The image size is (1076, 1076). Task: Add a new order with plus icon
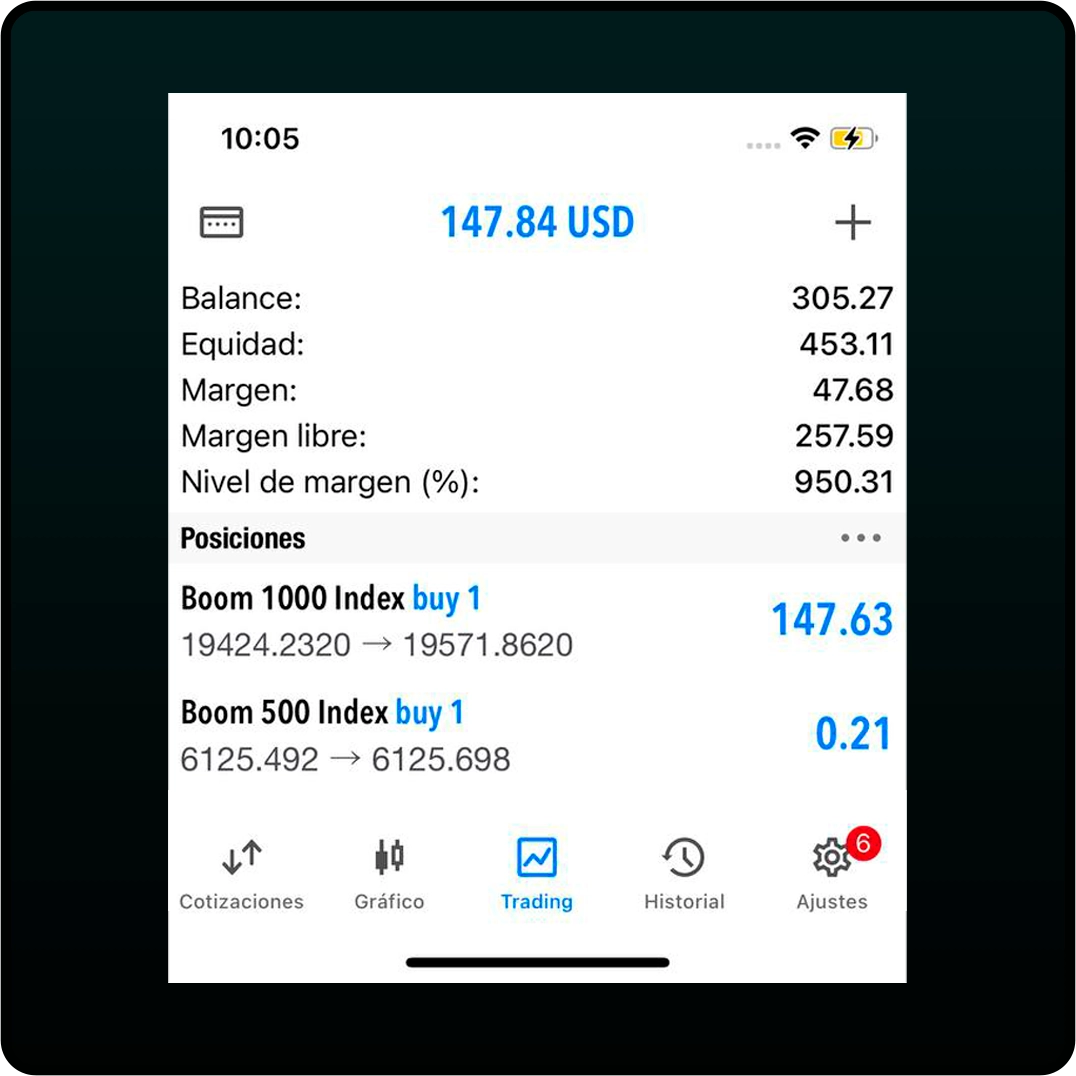(852, 223)
